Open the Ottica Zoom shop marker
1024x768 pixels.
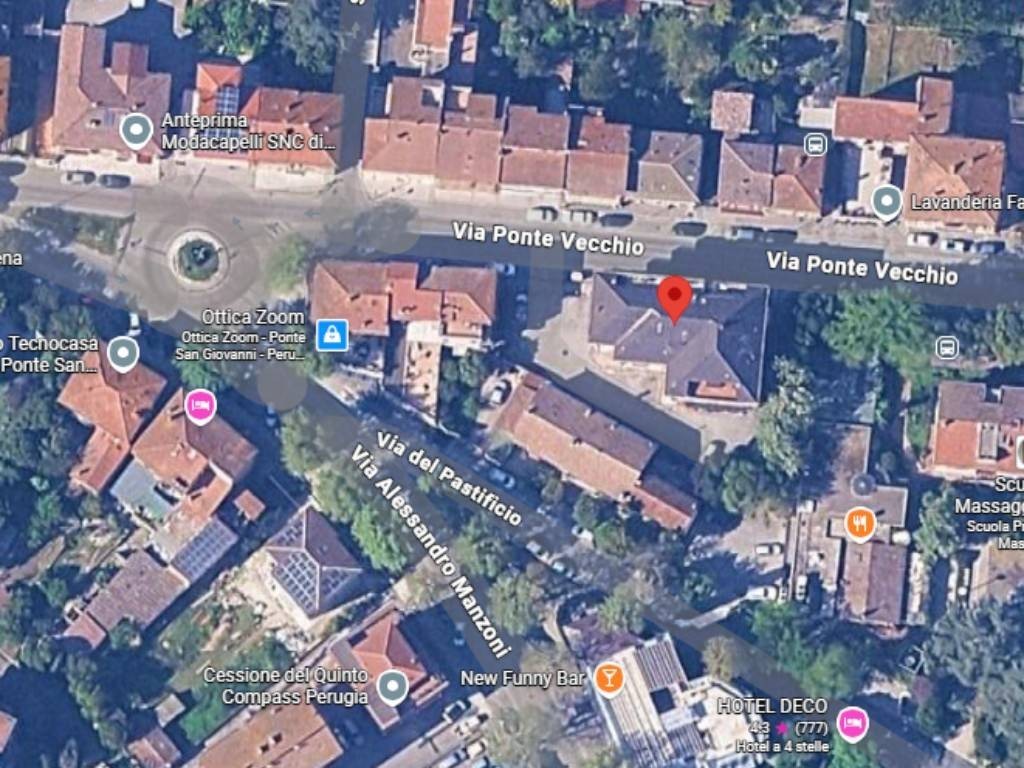(332, 335)
